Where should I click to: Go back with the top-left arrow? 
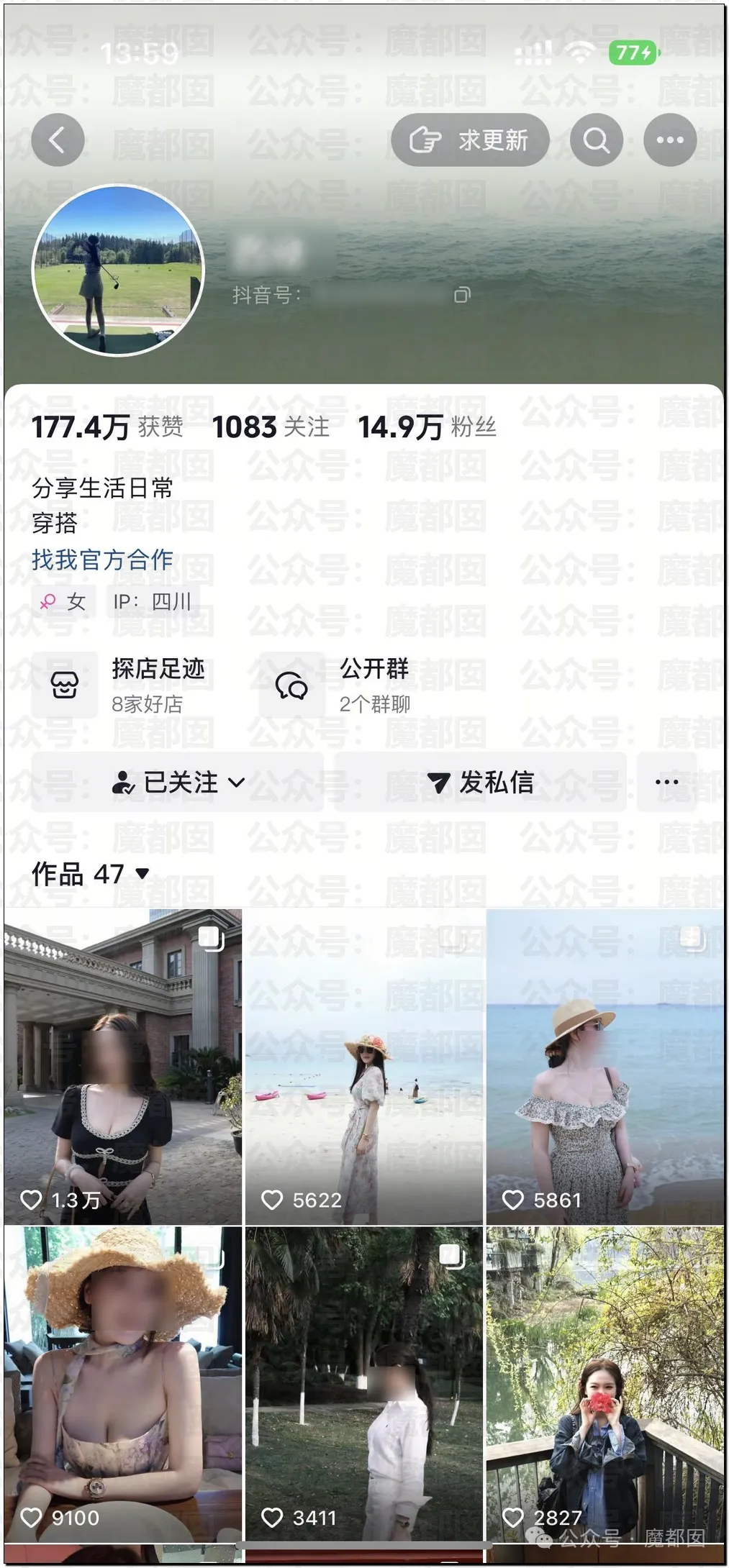(58, 140)
